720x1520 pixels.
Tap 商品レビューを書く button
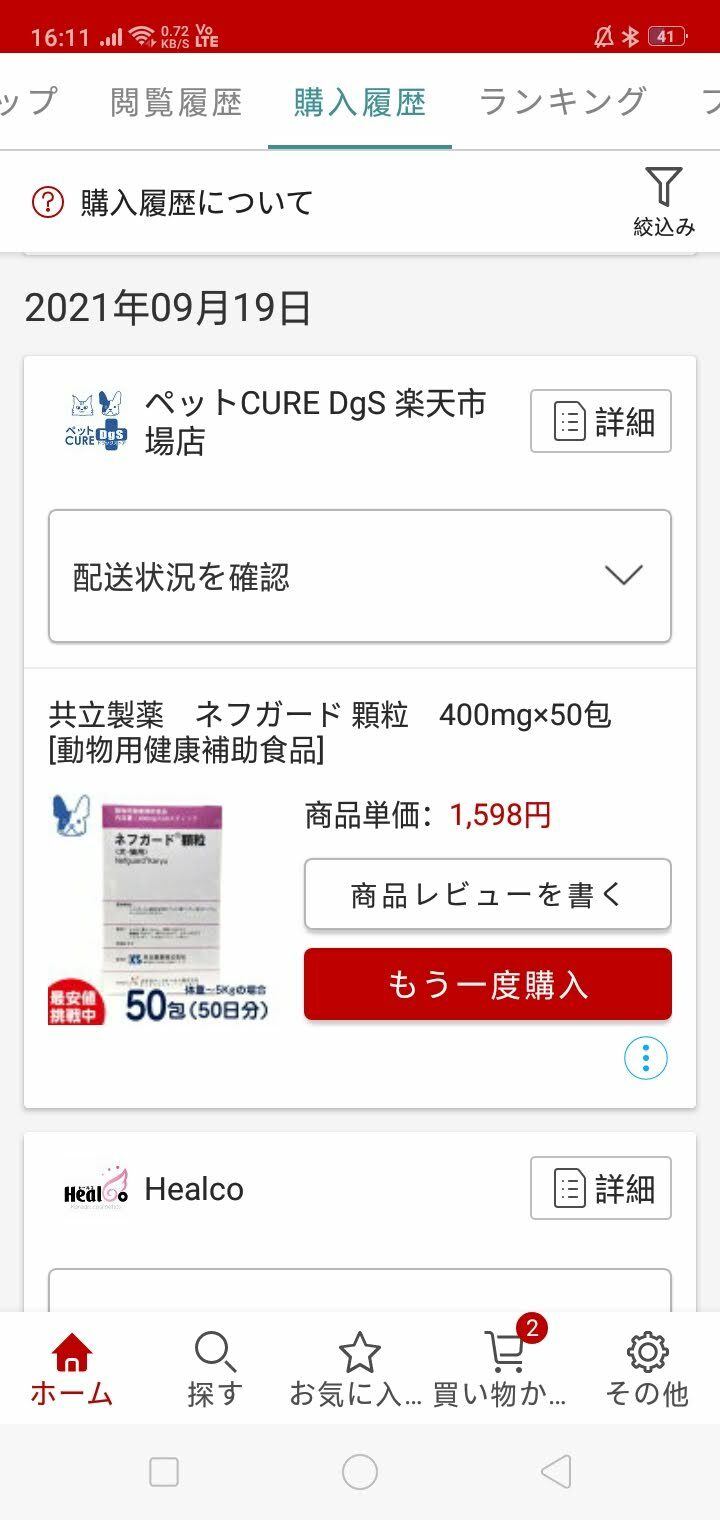click(x=487, y=894)
